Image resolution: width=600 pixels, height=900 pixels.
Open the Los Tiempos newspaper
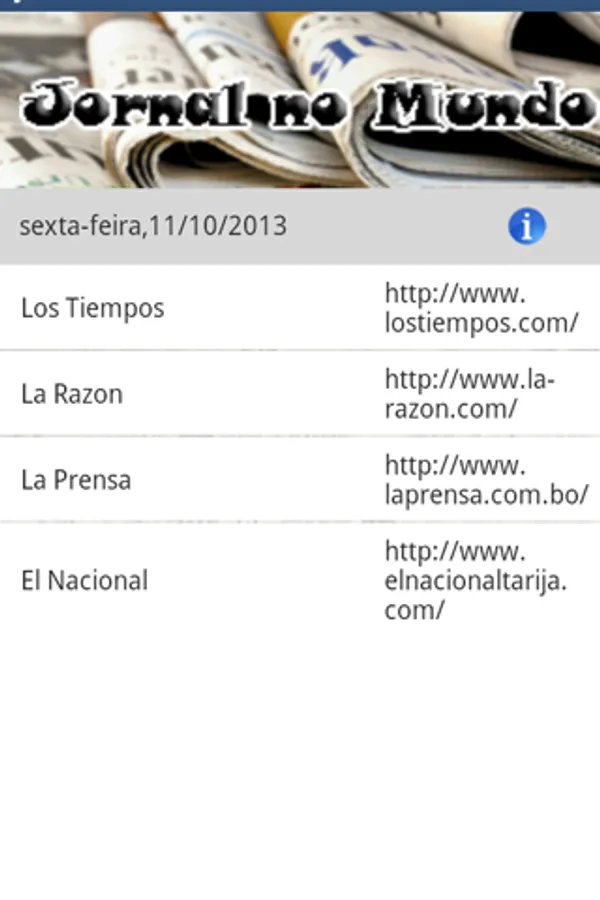coord(93,308)
